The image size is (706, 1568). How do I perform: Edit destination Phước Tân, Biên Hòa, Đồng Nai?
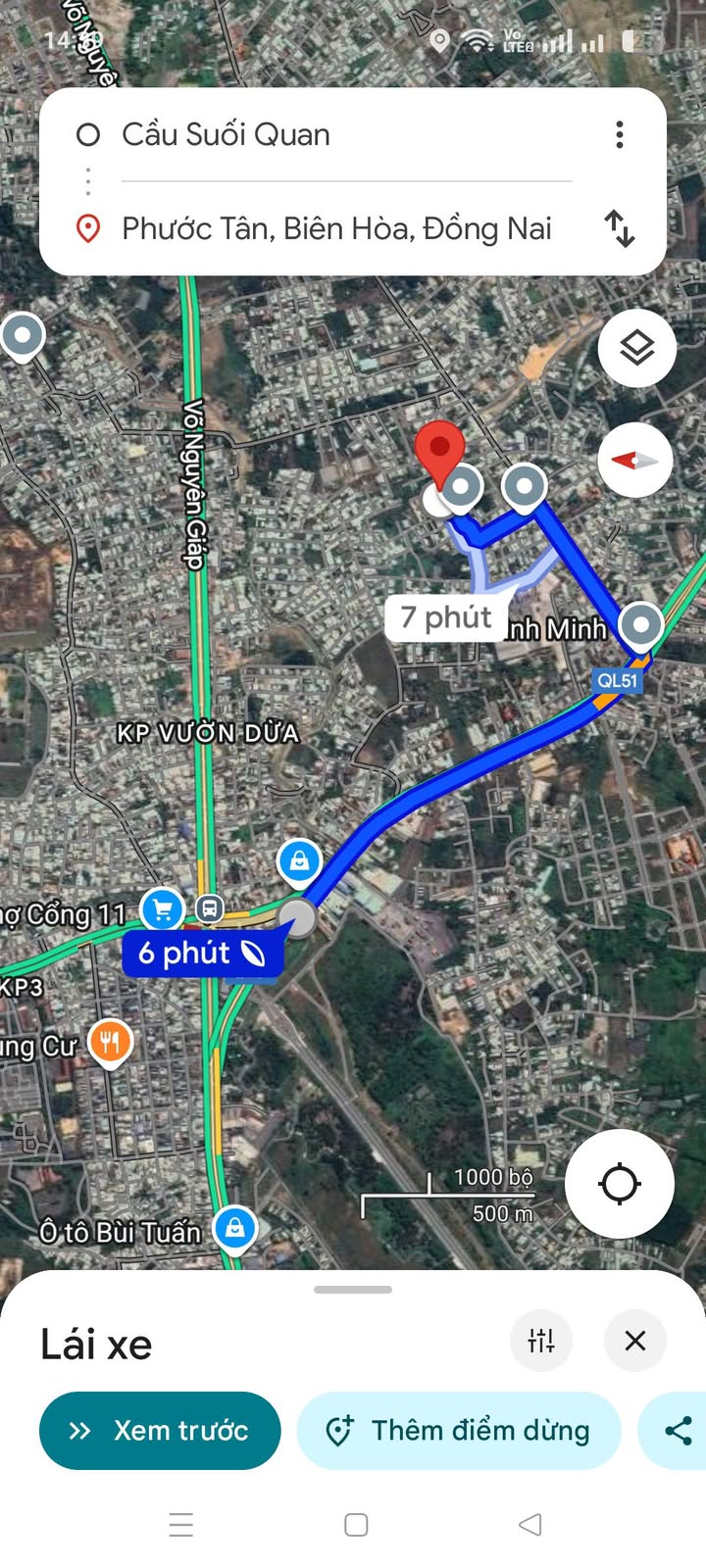pos(336,229)
